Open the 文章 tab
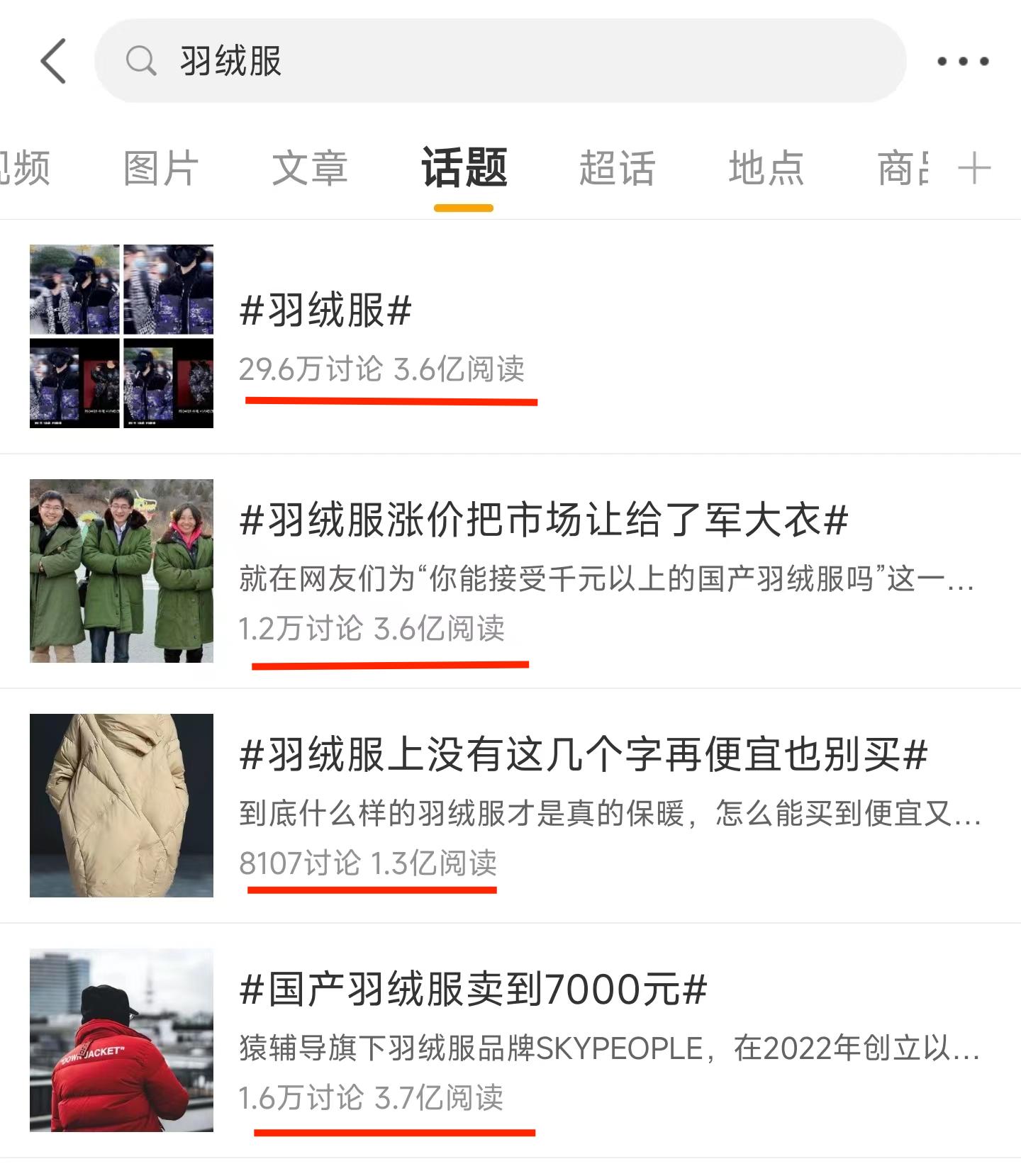This screenshot has width=1021, height=1176. 311,168
